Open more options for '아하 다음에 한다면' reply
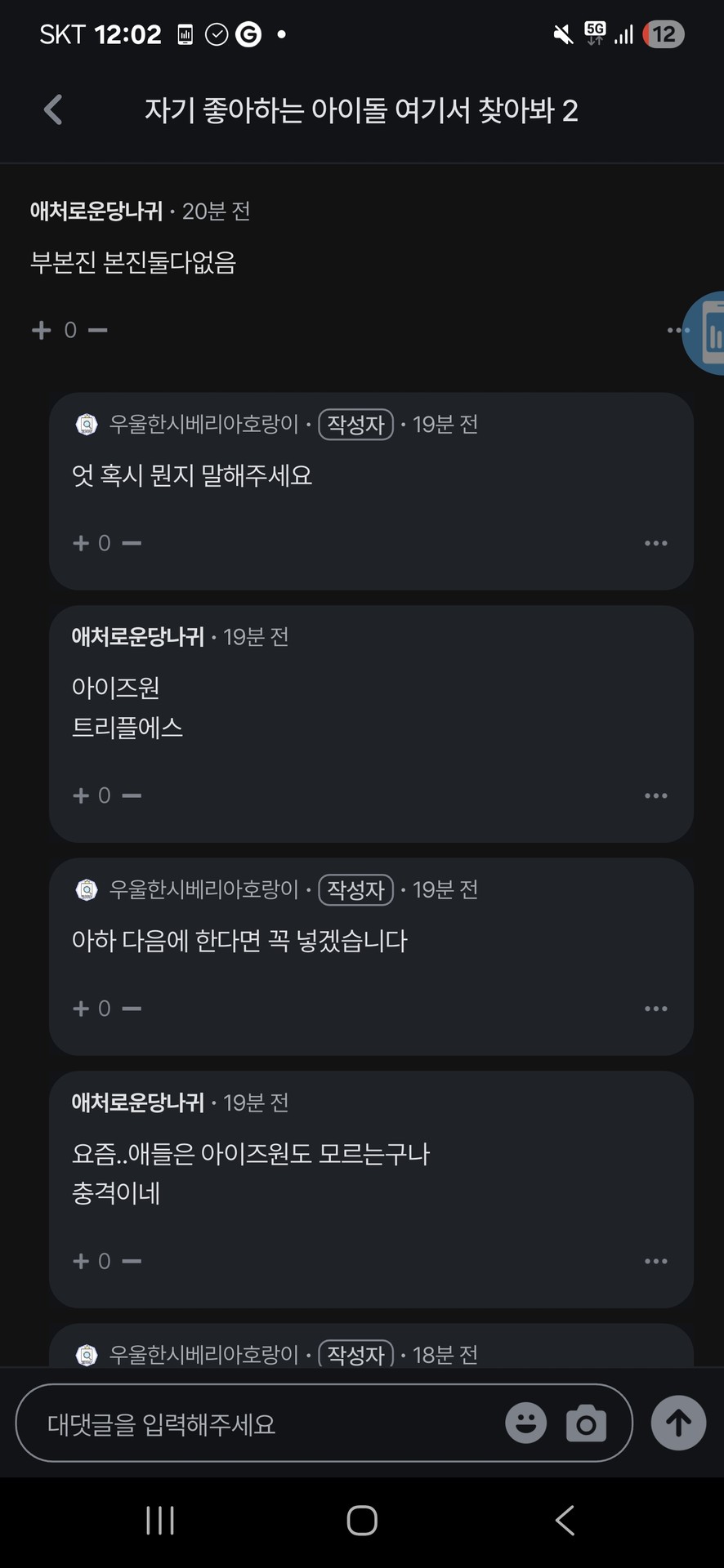 [655, 1009]
